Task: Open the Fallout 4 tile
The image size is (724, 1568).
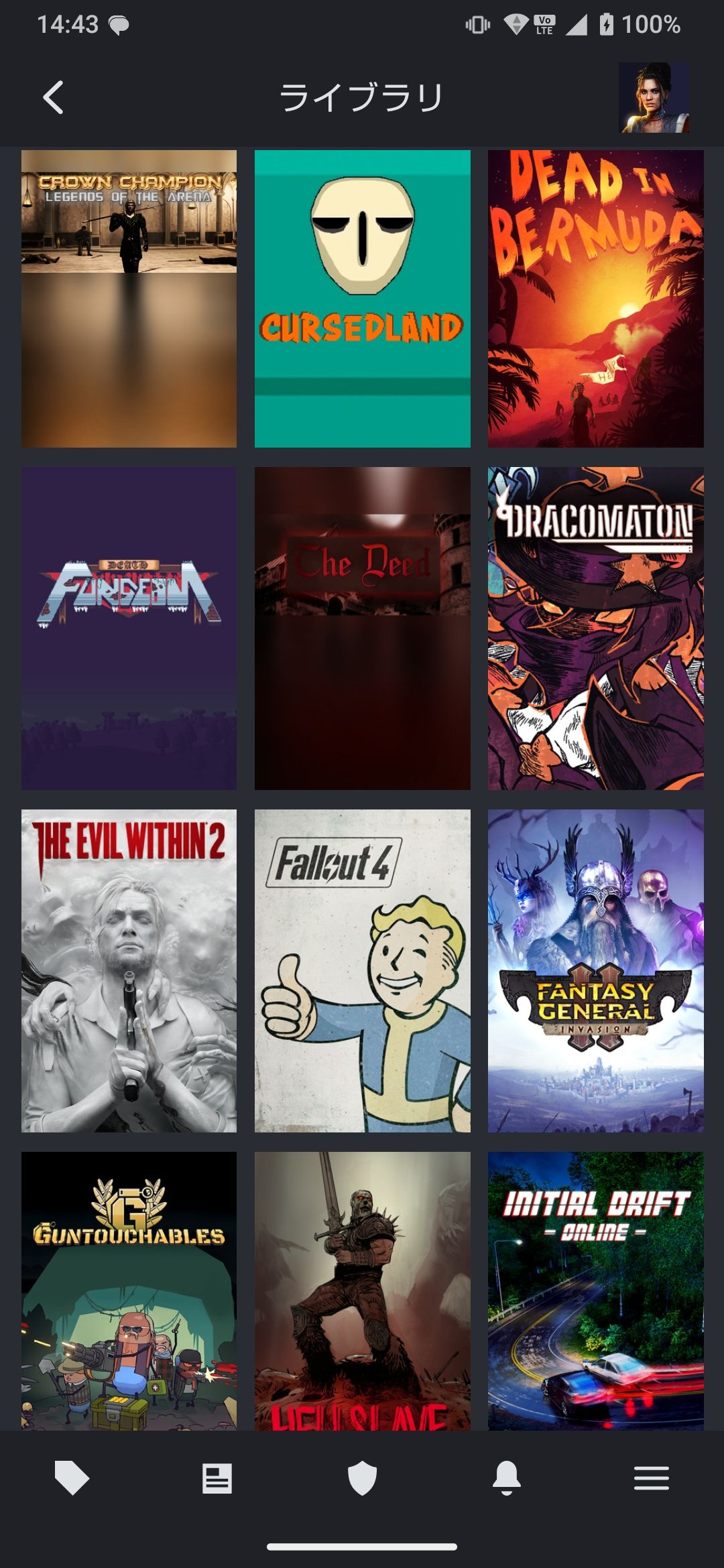Action: click(x=362, y=970)
